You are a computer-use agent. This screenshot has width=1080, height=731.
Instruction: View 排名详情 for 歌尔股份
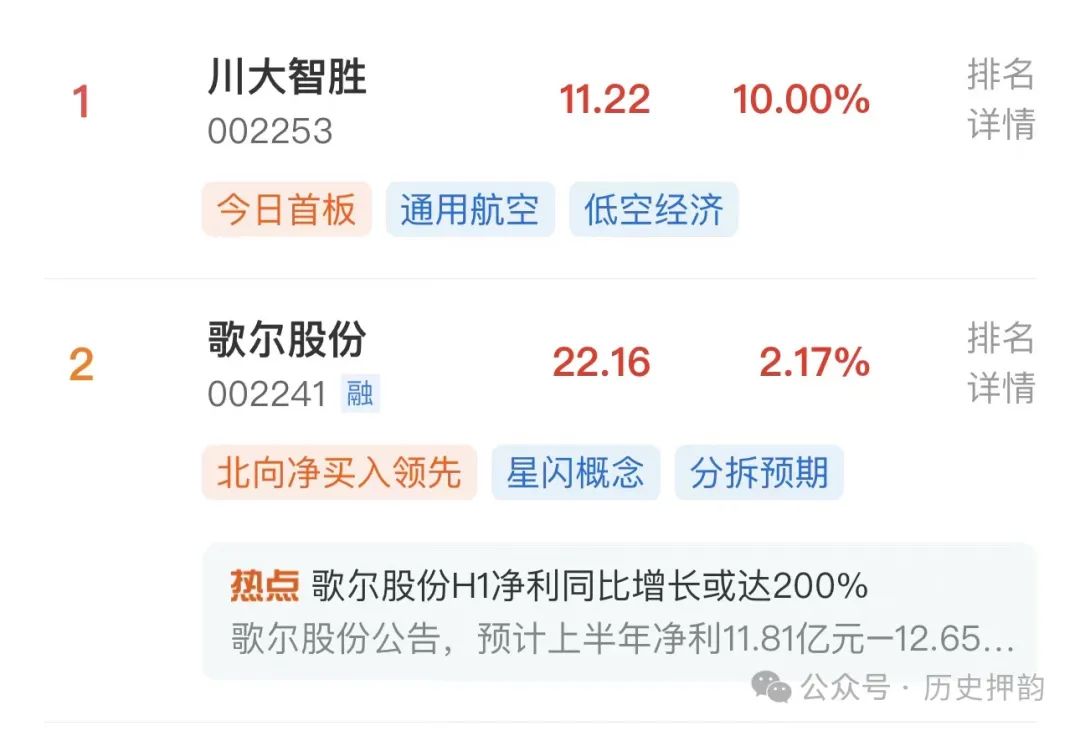(x=1000, y=363)
